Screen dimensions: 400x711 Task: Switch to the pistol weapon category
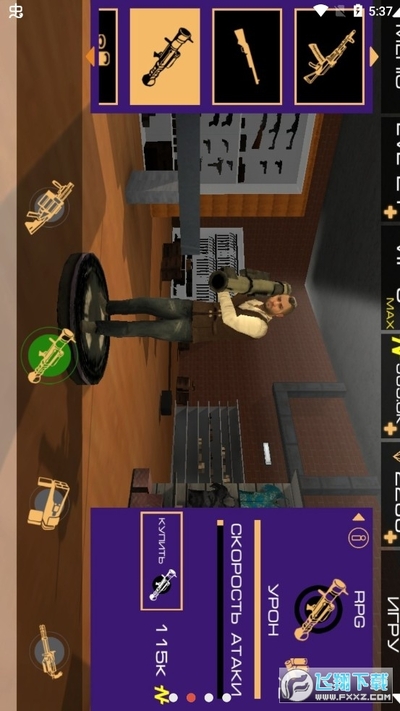pyautogui.click(x=49, y=503)
